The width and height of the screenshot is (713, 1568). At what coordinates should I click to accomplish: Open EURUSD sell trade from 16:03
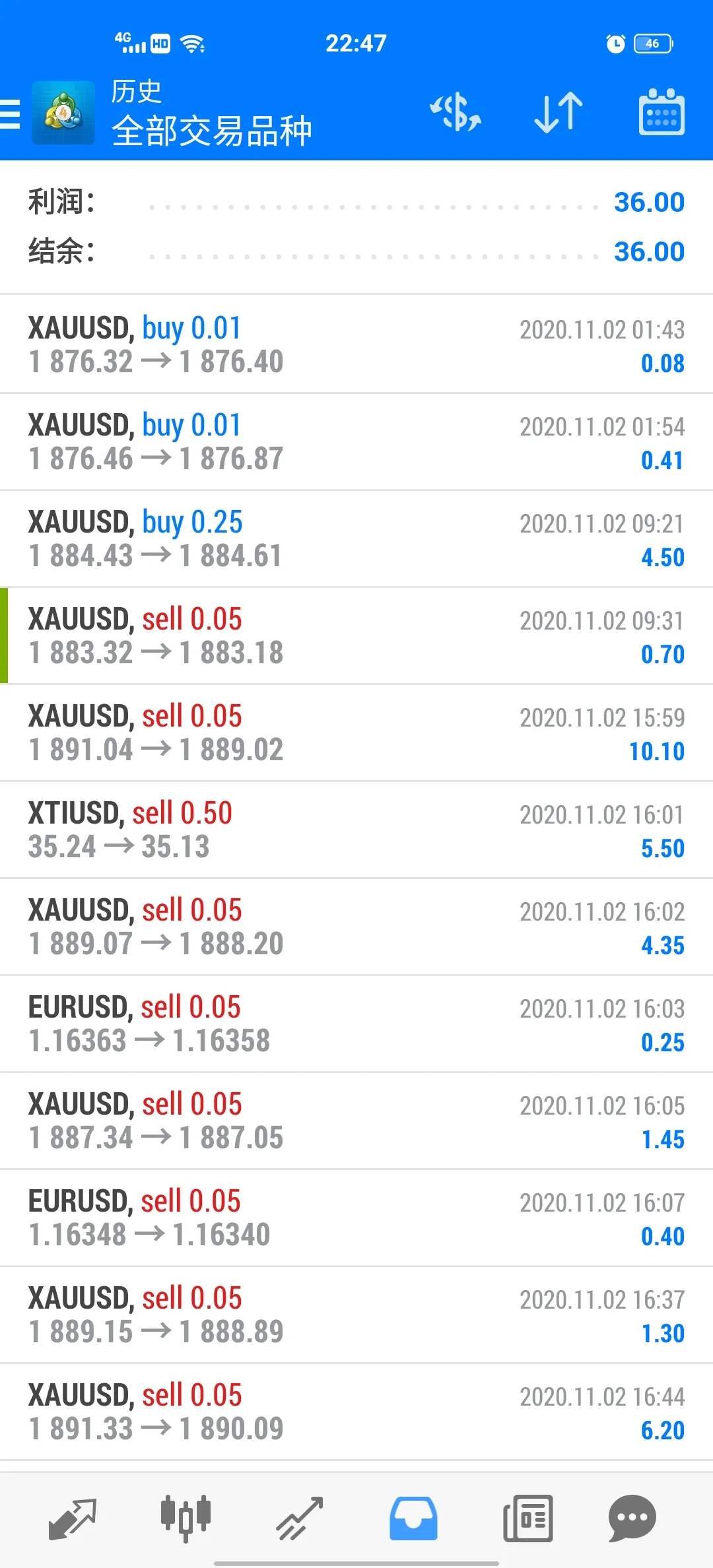(356, 1024)
